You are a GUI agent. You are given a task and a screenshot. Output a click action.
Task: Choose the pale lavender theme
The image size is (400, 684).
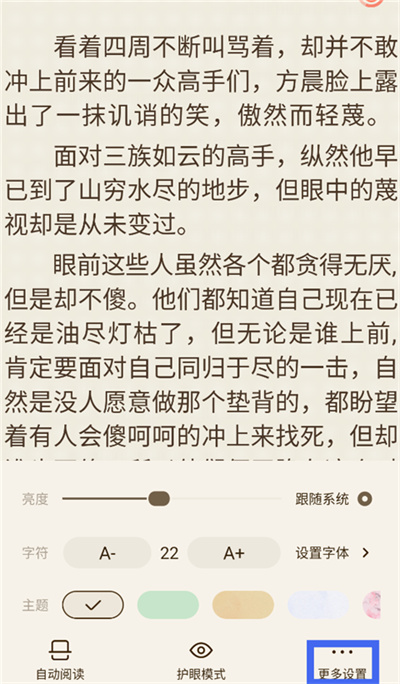pyautogui.click(x=318, y=605)
